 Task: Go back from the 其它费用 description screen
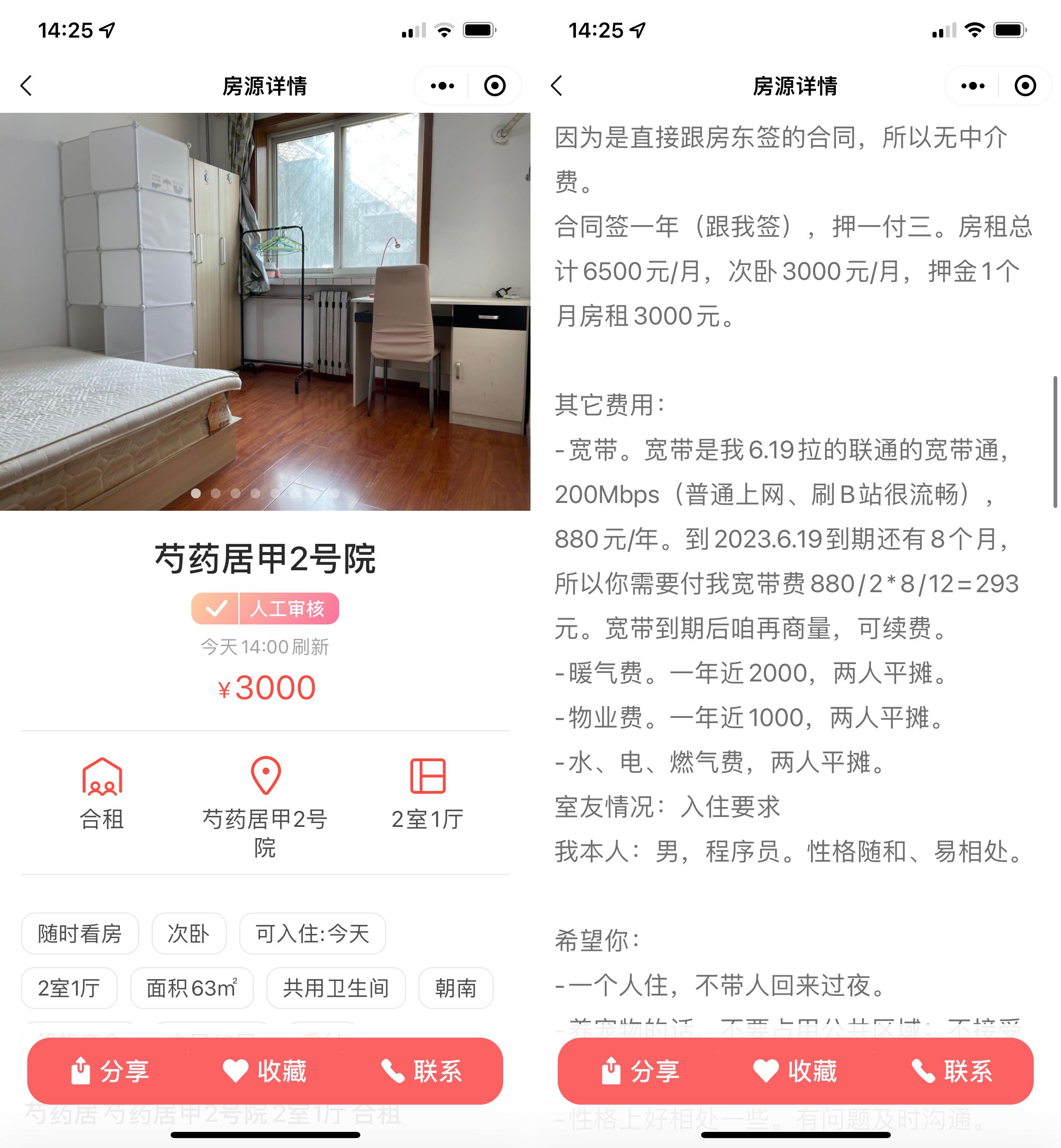pyautogui.click(x=557, y=86)
